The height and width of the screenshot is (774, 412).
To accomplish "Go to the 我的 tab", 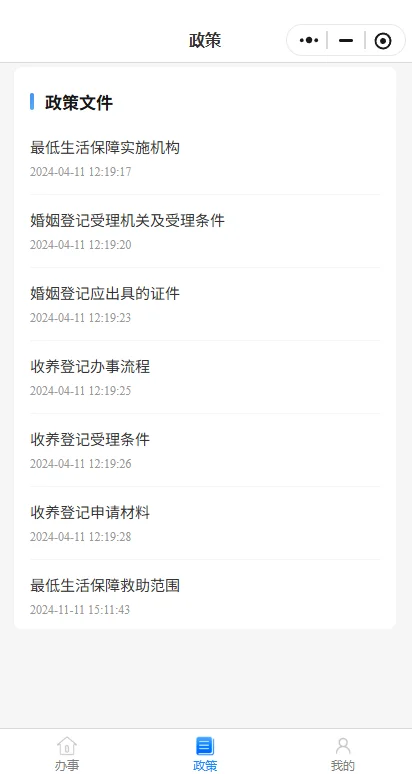I will (343, 753).
